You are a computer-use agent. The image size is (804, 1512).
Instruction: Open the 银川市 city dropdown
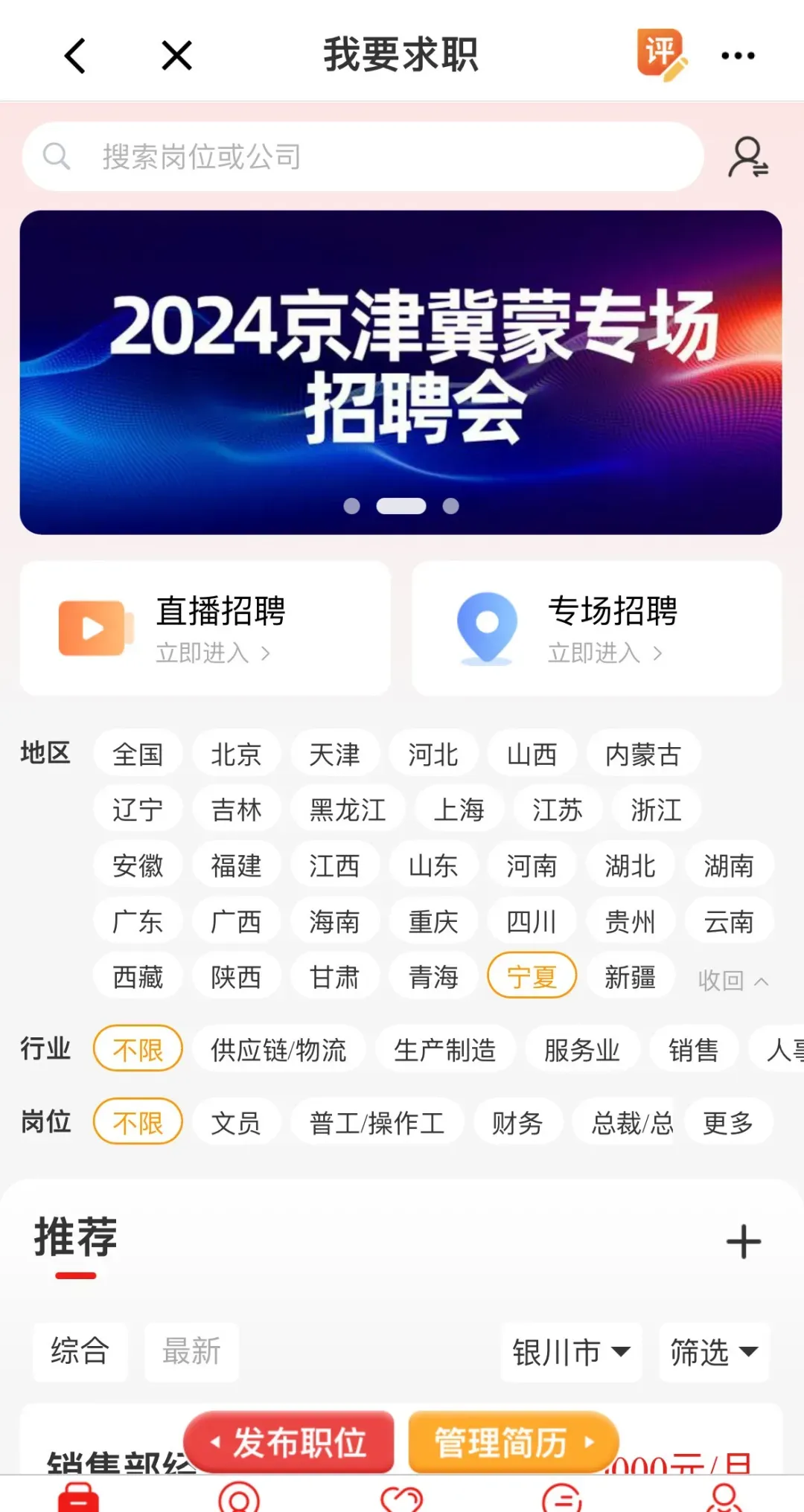coord(571,1352)
